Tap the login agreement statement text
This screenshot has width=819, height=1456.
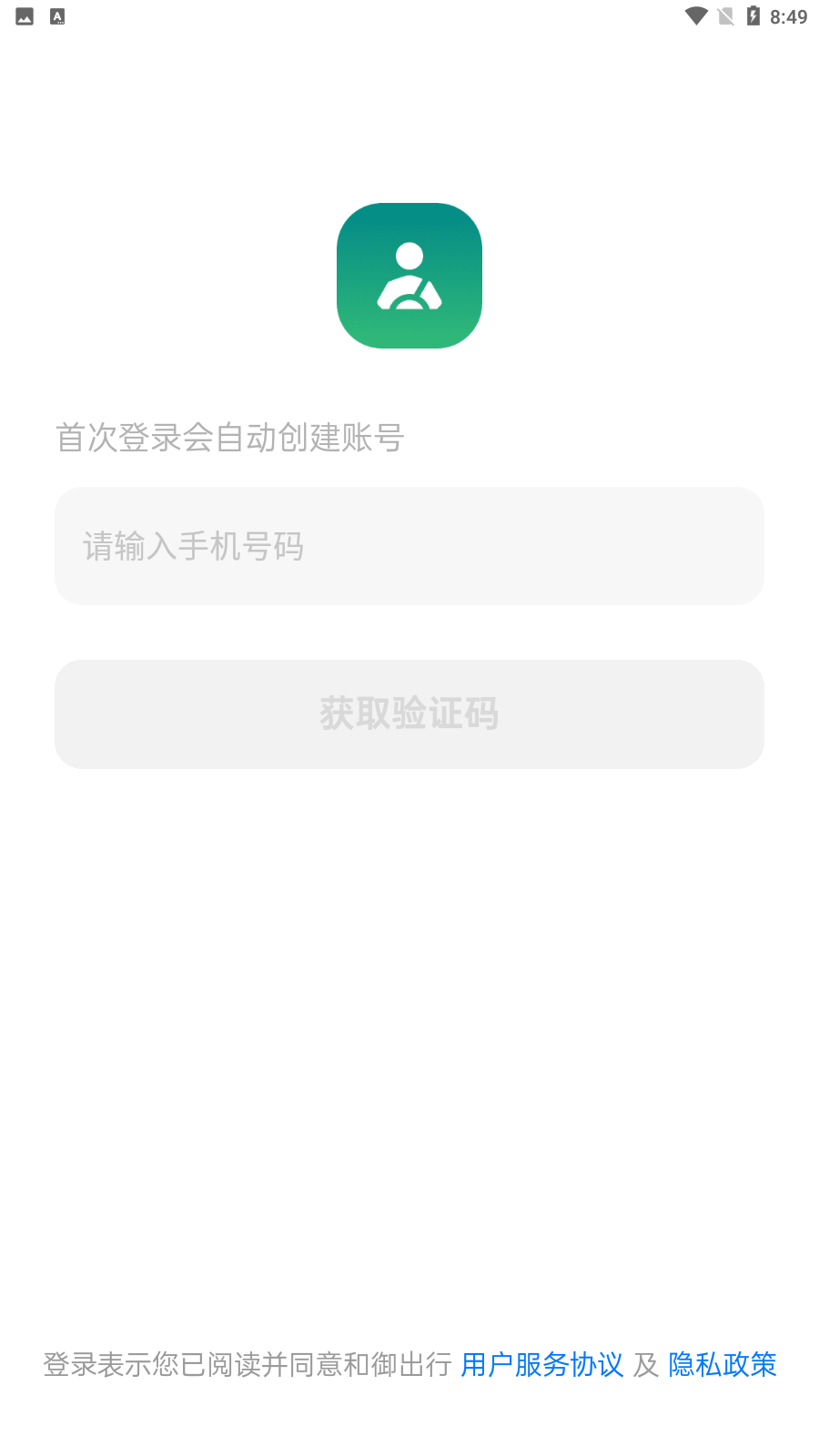point(246,1365)
